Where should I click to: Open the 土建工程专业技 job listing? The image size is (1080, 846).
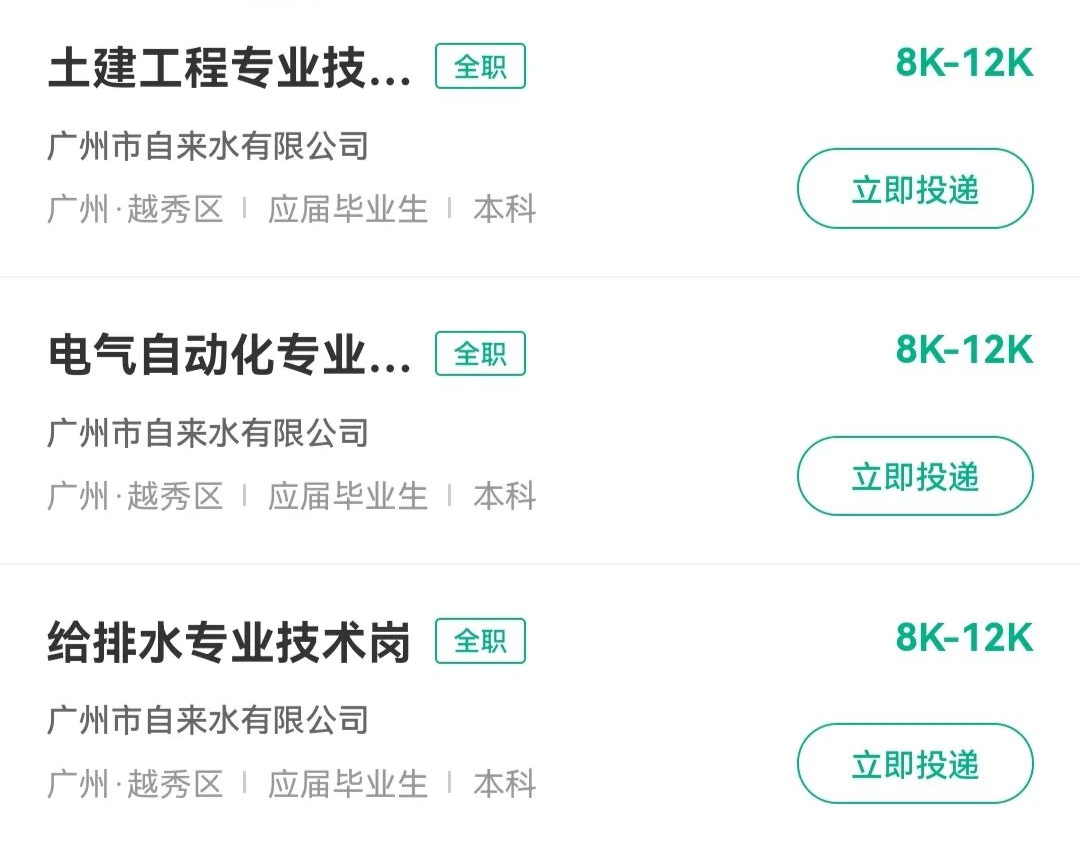(230, 68)
